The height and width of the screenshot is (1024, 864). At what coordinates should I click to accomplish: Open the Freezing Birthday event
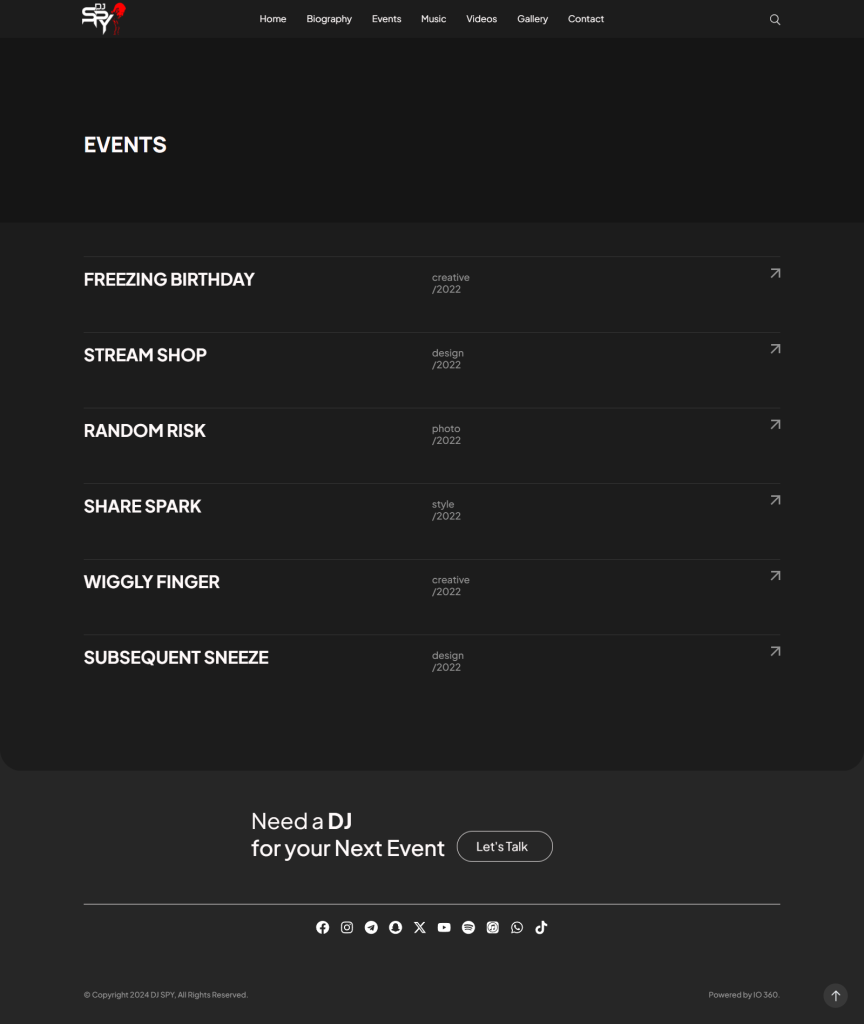[169, 280]
